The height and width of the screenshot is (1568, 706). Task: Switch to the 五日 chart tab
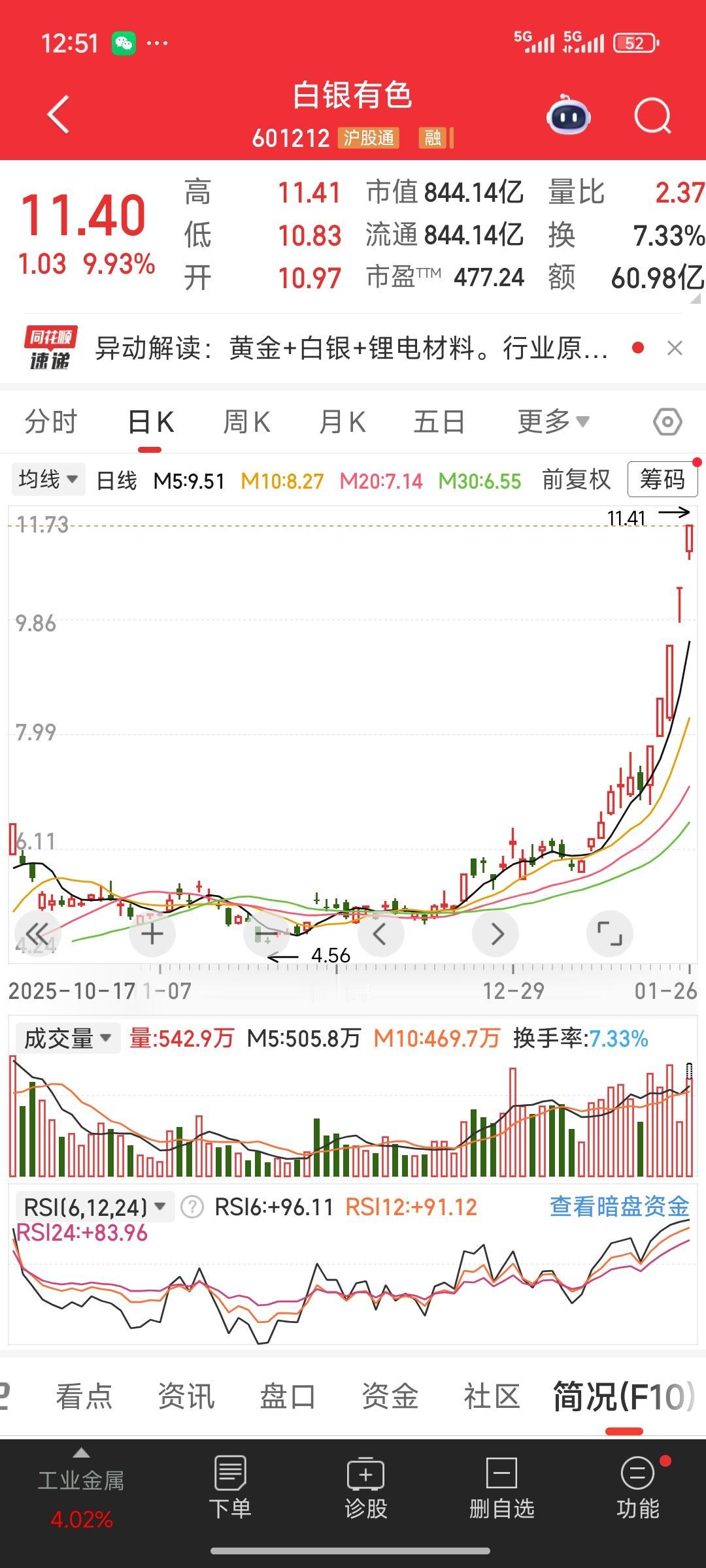(439, 421)
